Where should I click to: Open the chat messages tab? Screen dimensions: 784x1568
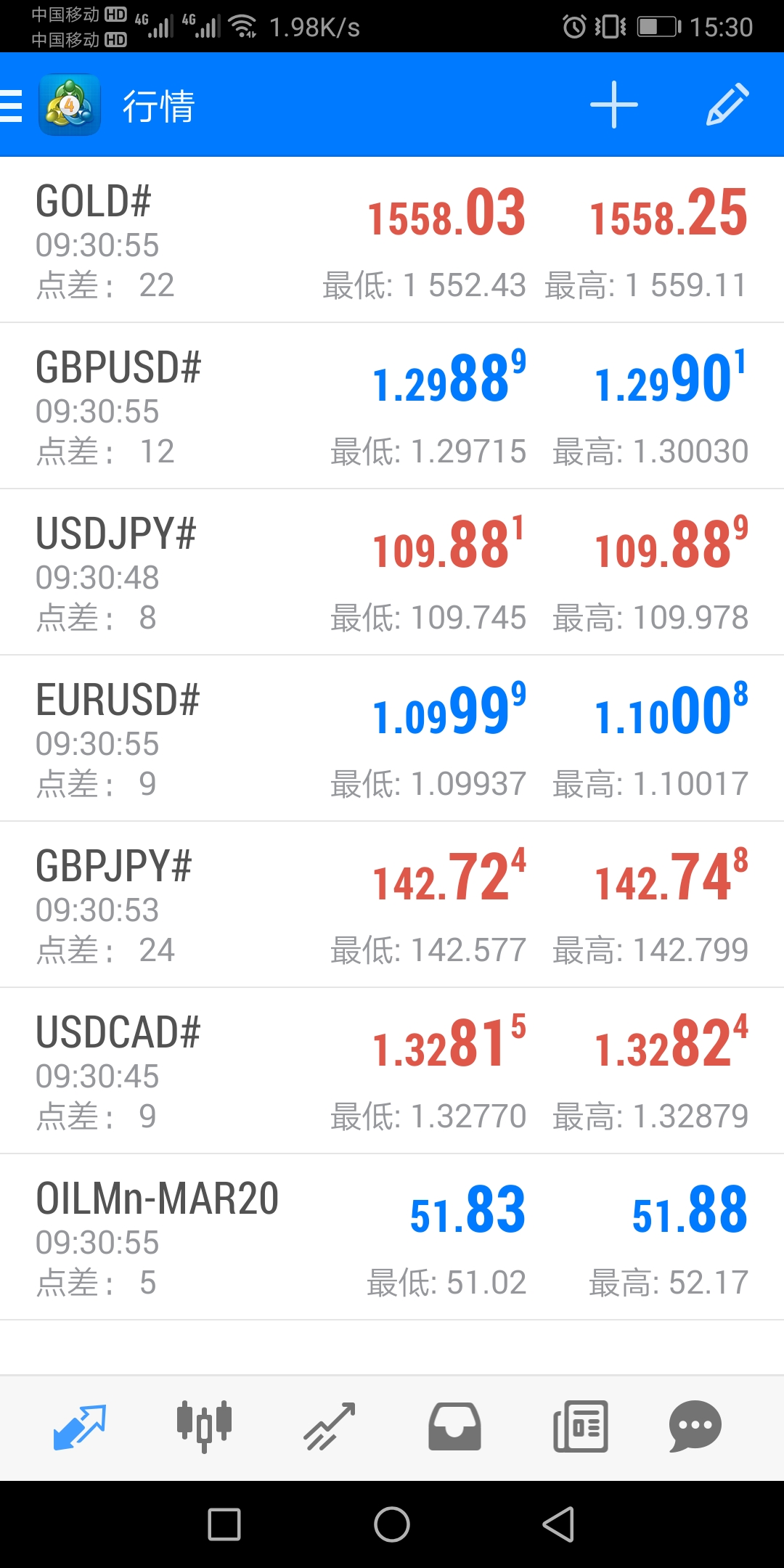(695, 1426)
